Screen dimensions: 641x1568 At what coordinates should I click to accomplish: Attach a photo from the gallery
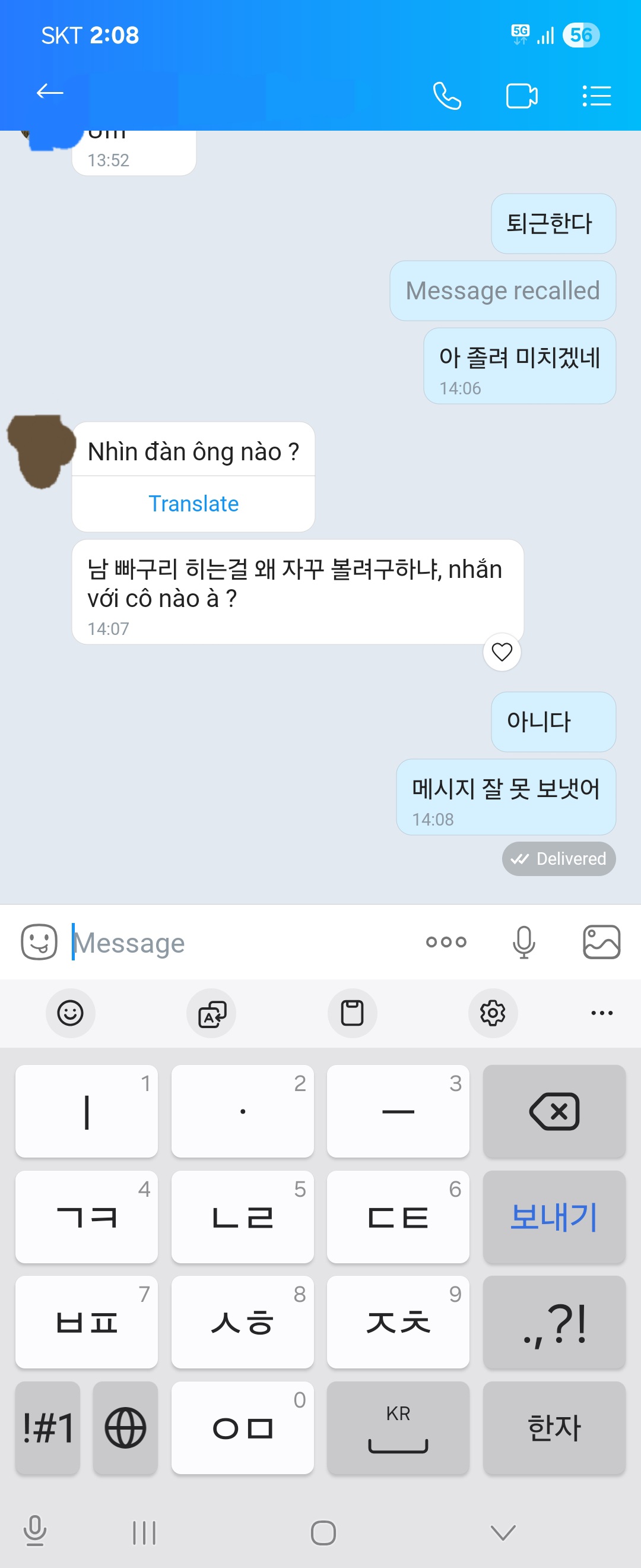pos(601,942)
